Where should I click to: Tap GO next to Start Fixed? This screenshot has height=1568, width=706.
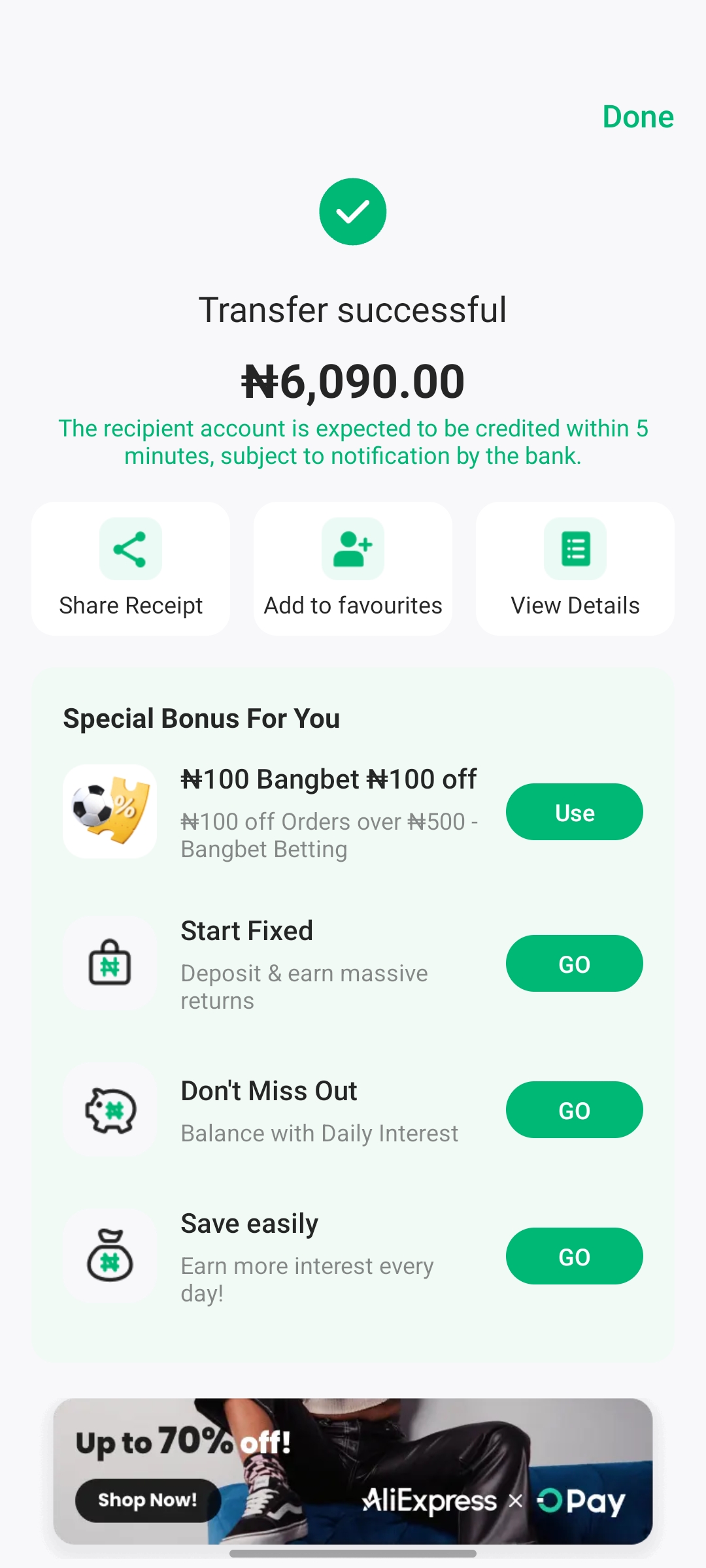[x=574, y=964]
